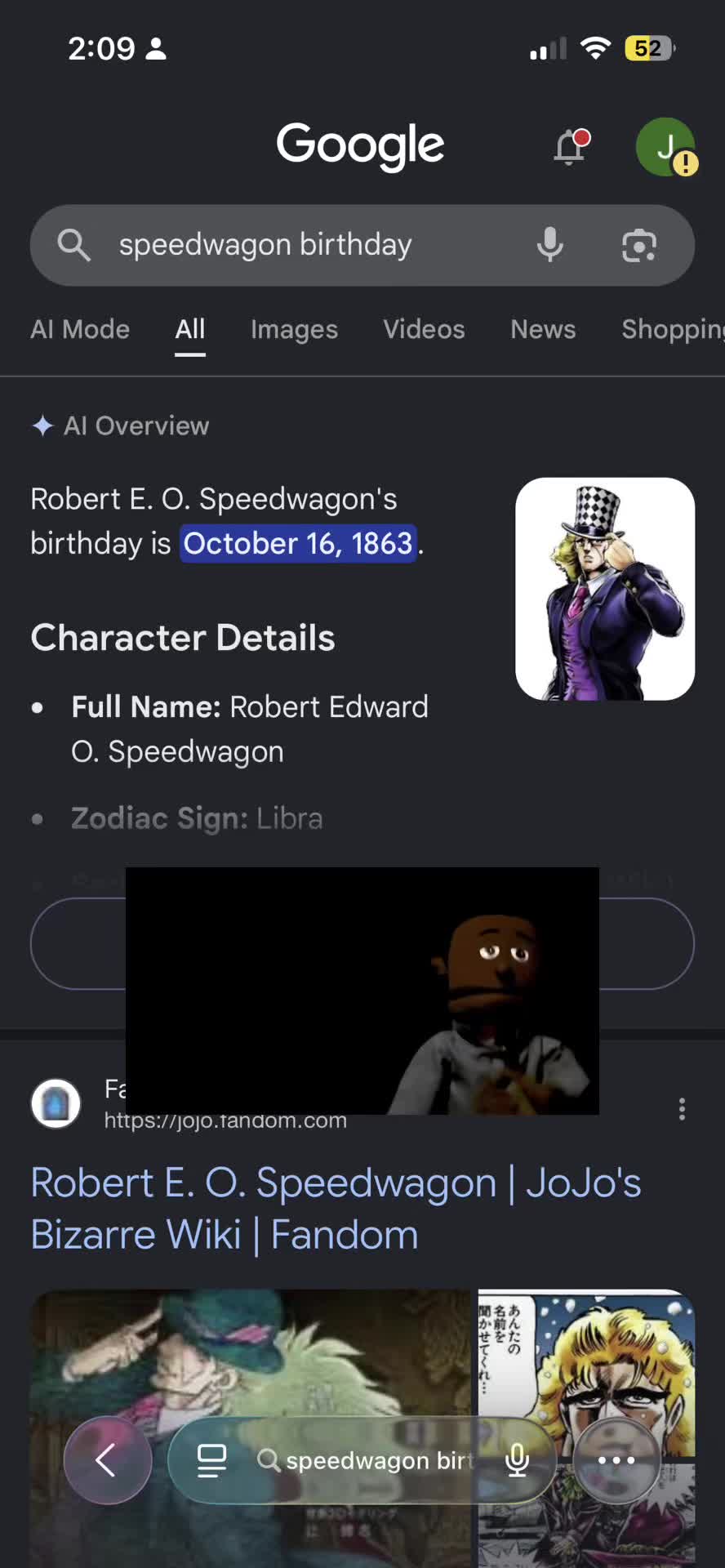Open more options for the jojo.fandom.com result
This screenshot has height=1568, width=725.
click(x=682, y=1109)
